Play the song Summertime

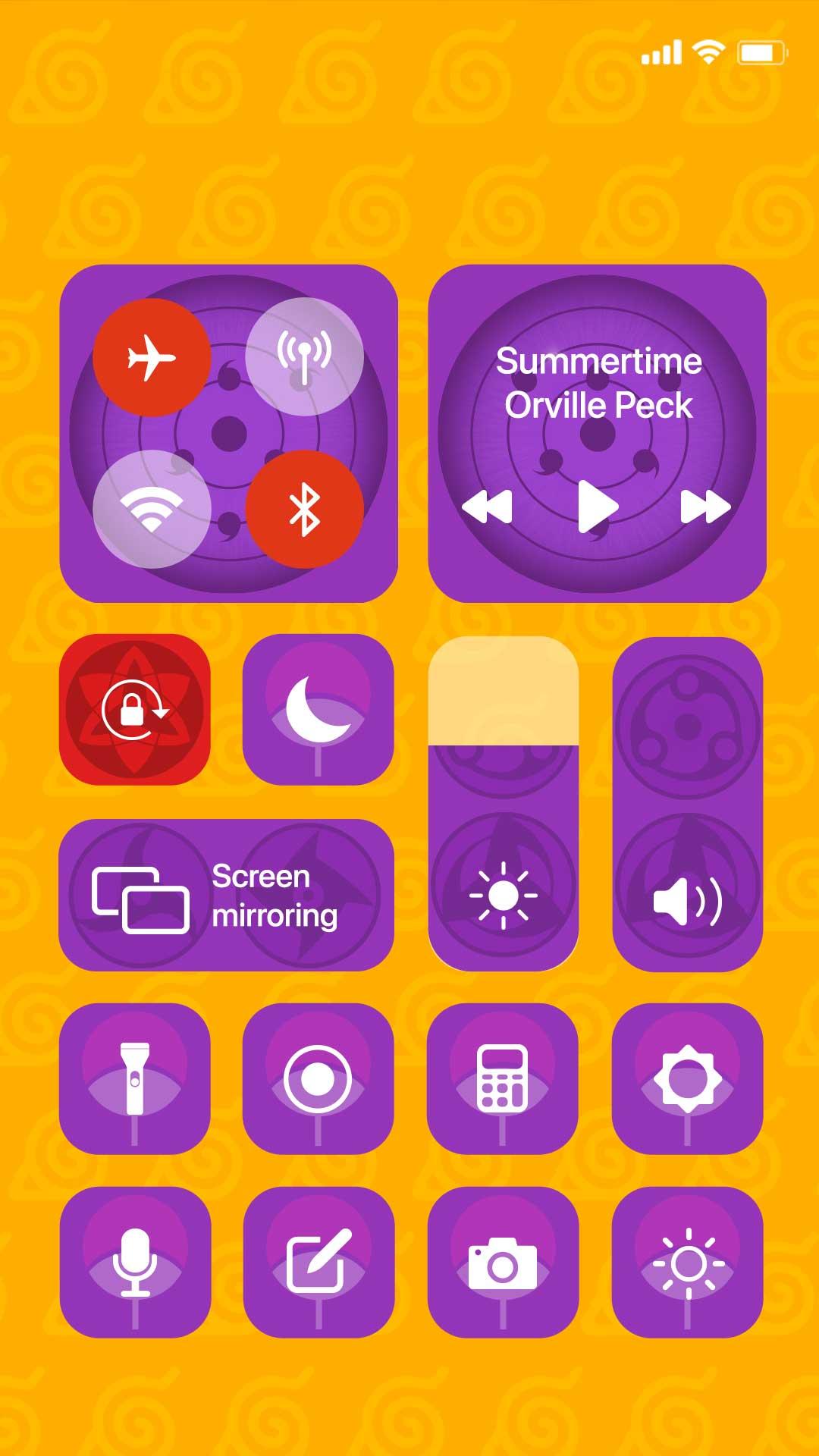coord(598,507)
